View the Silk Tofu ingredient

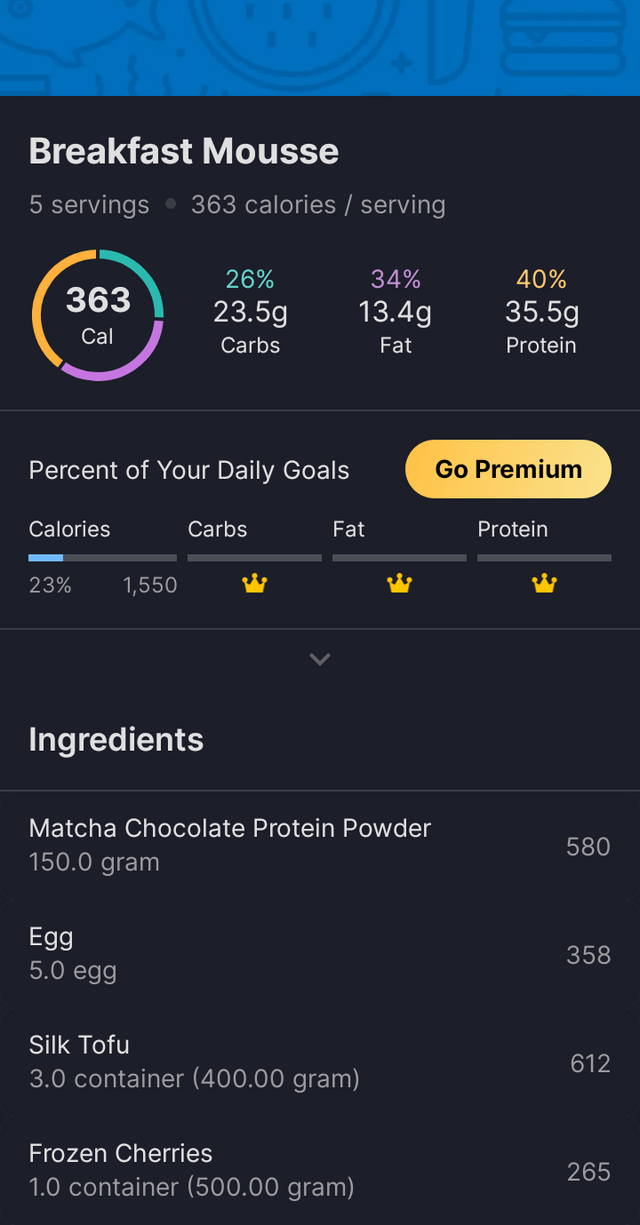tap(319, 1061)
